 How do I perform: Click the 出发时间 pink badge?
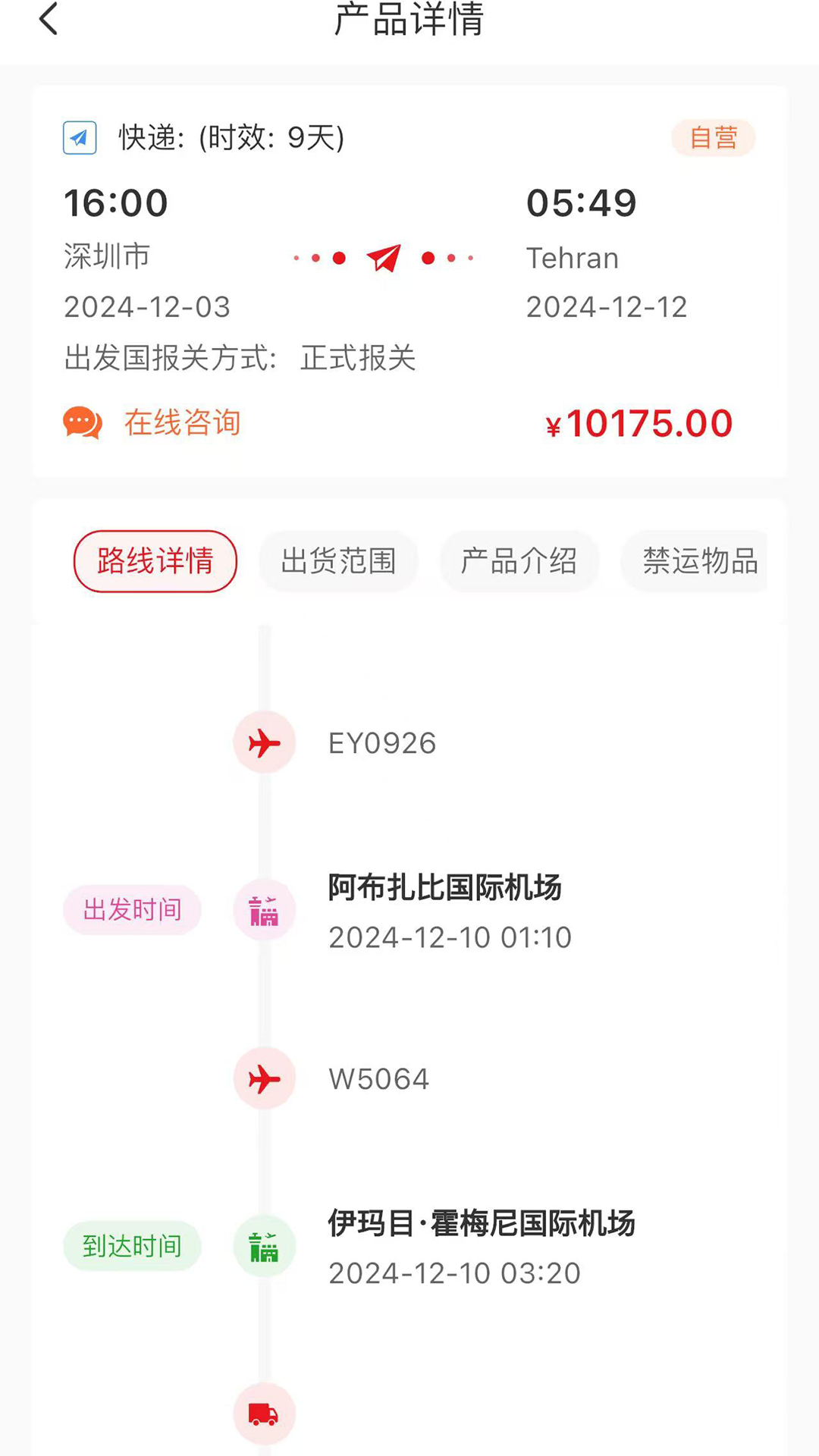(132, 910)
